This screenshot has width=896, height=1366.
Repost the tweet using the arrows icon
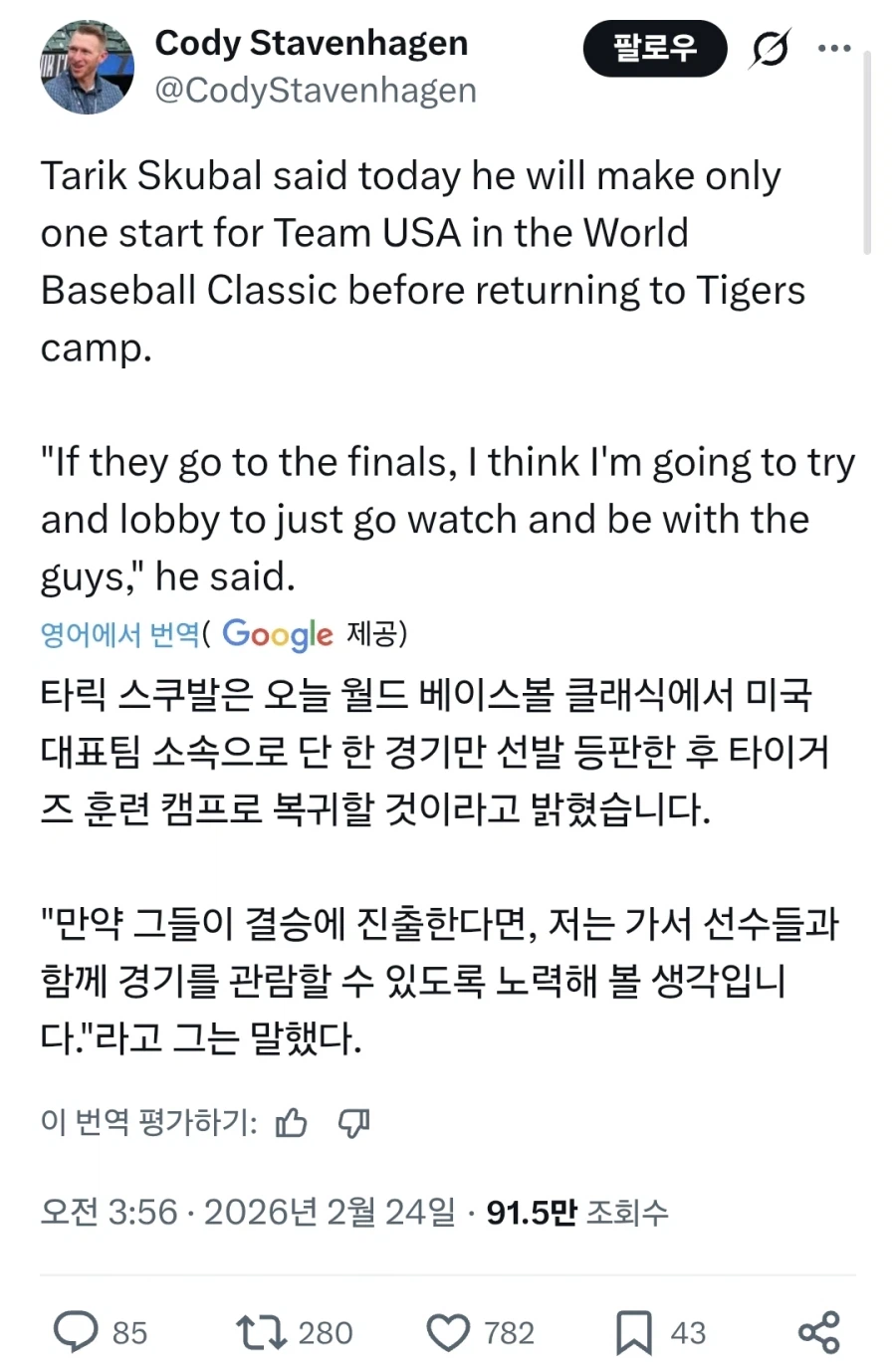click(x=261, y=1328)
